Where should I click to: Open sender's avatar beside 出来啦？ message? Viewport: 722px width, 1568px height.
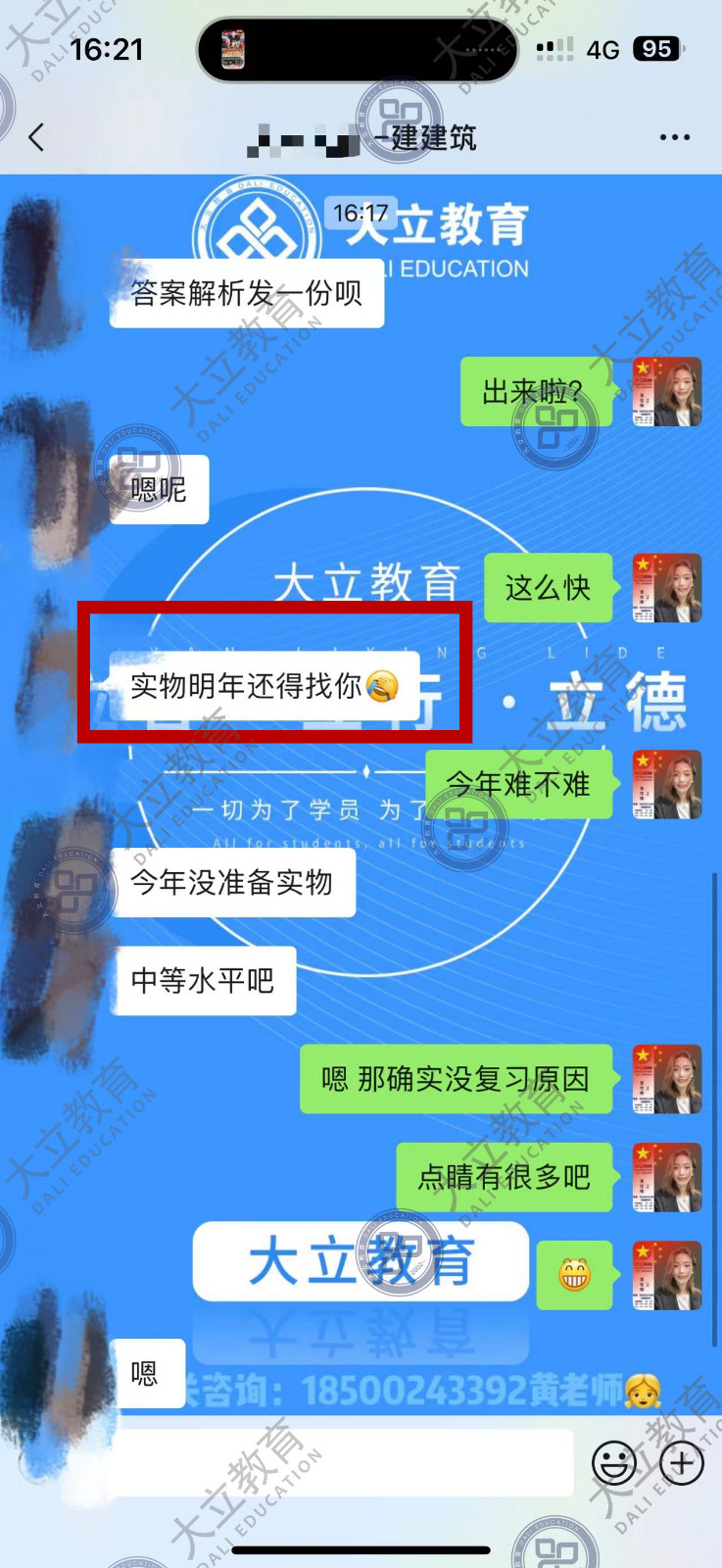667,392
